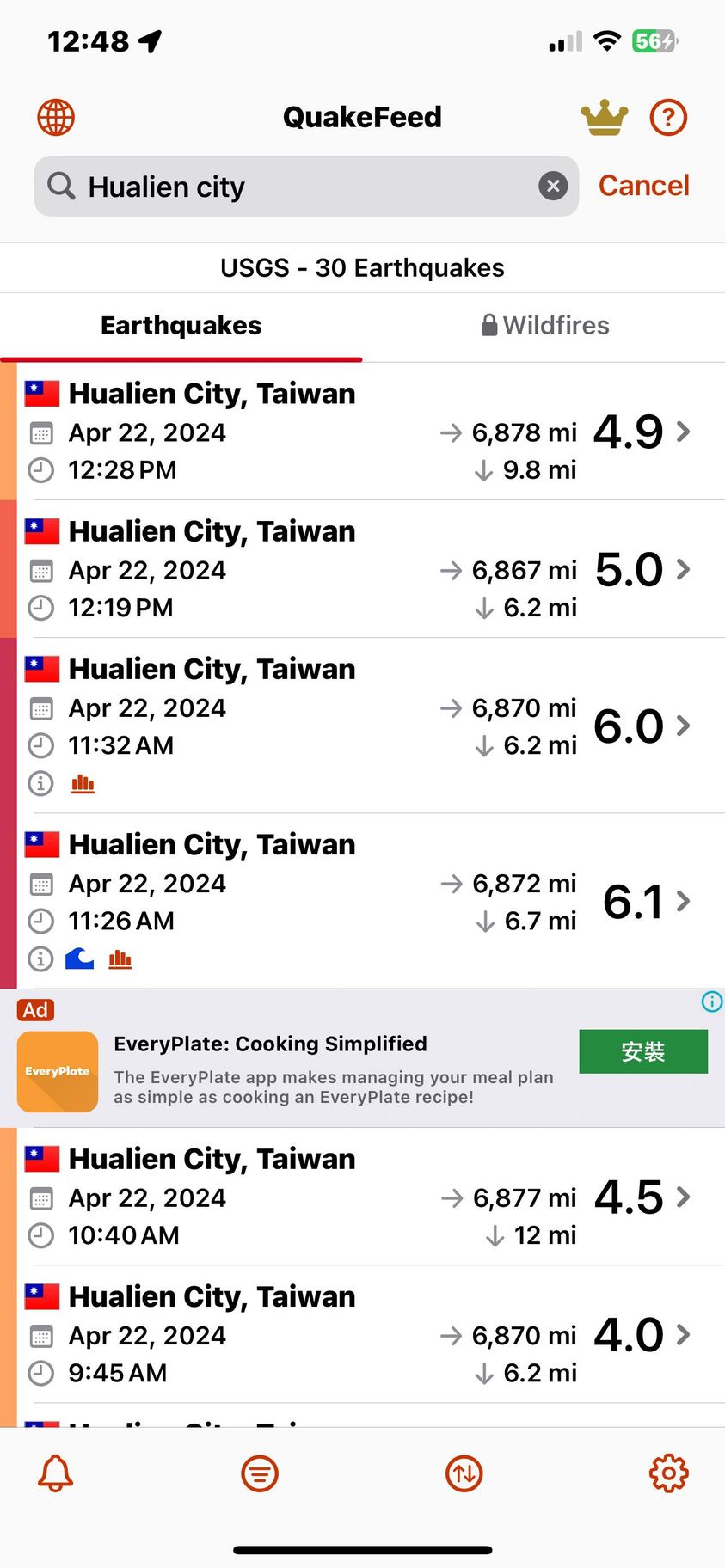Image resolution: width=725 pixels, height=1568 pixels.
Task: View the 6.1 earthquake at 11:26 AM
Action: click(361, 900)
